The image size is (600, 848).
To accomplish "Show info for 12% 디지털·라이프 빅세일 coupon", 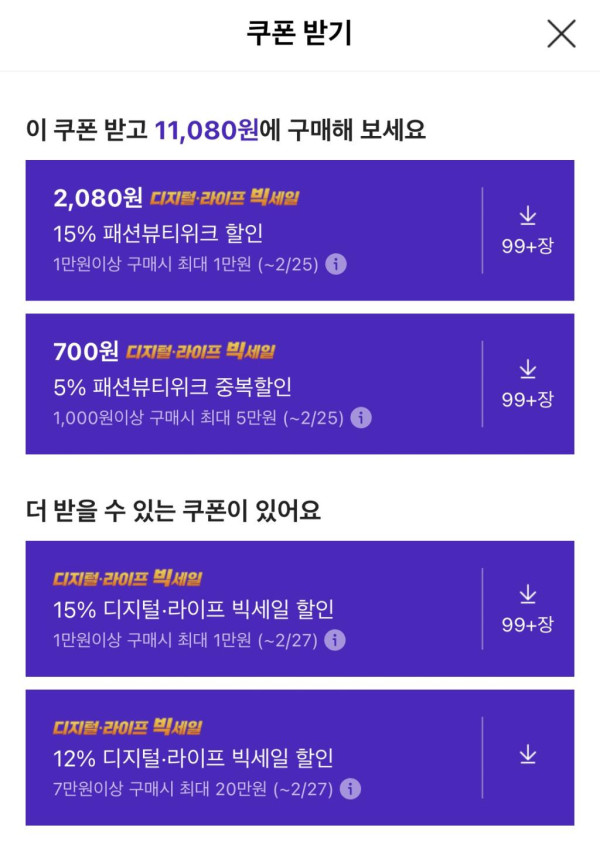I will click(x=350, y=789).
